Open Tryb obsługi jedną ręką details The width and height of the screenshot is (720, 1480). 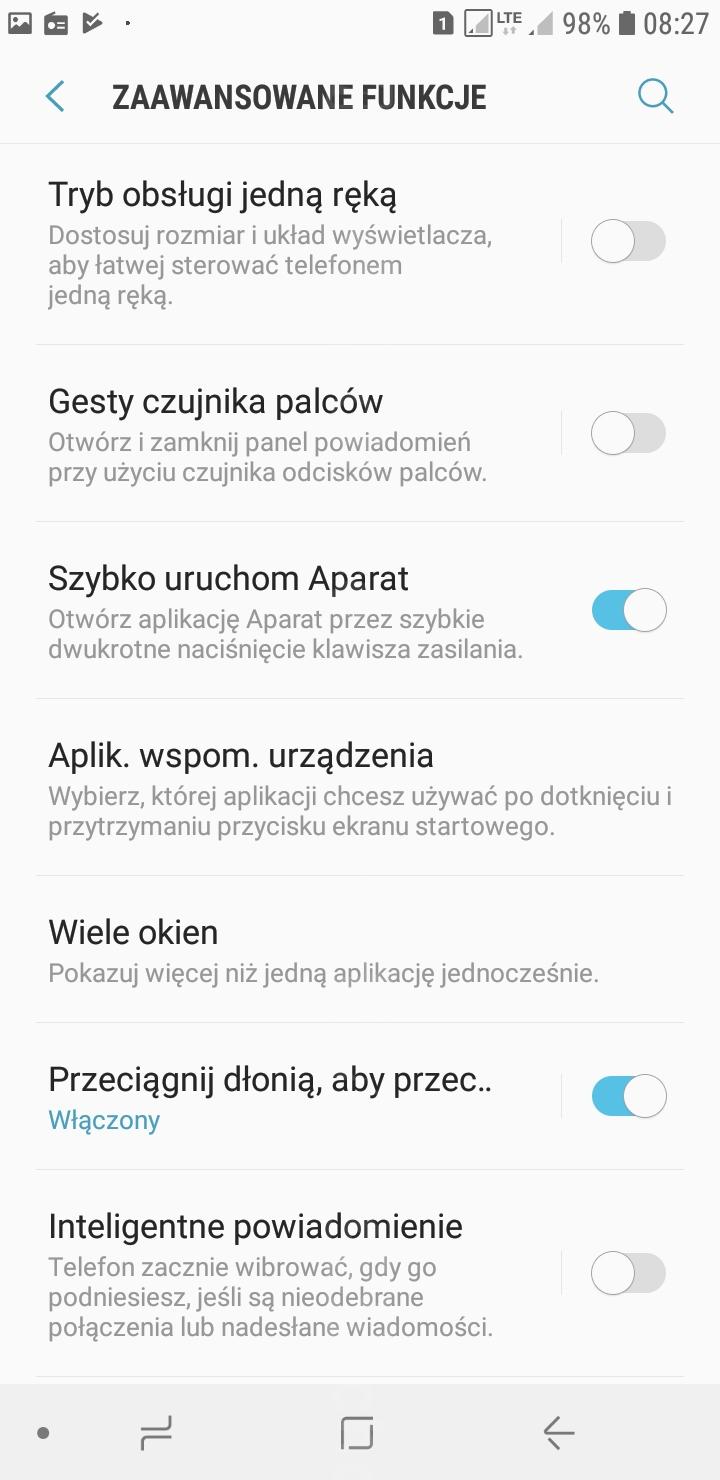(x=298, y=244)
